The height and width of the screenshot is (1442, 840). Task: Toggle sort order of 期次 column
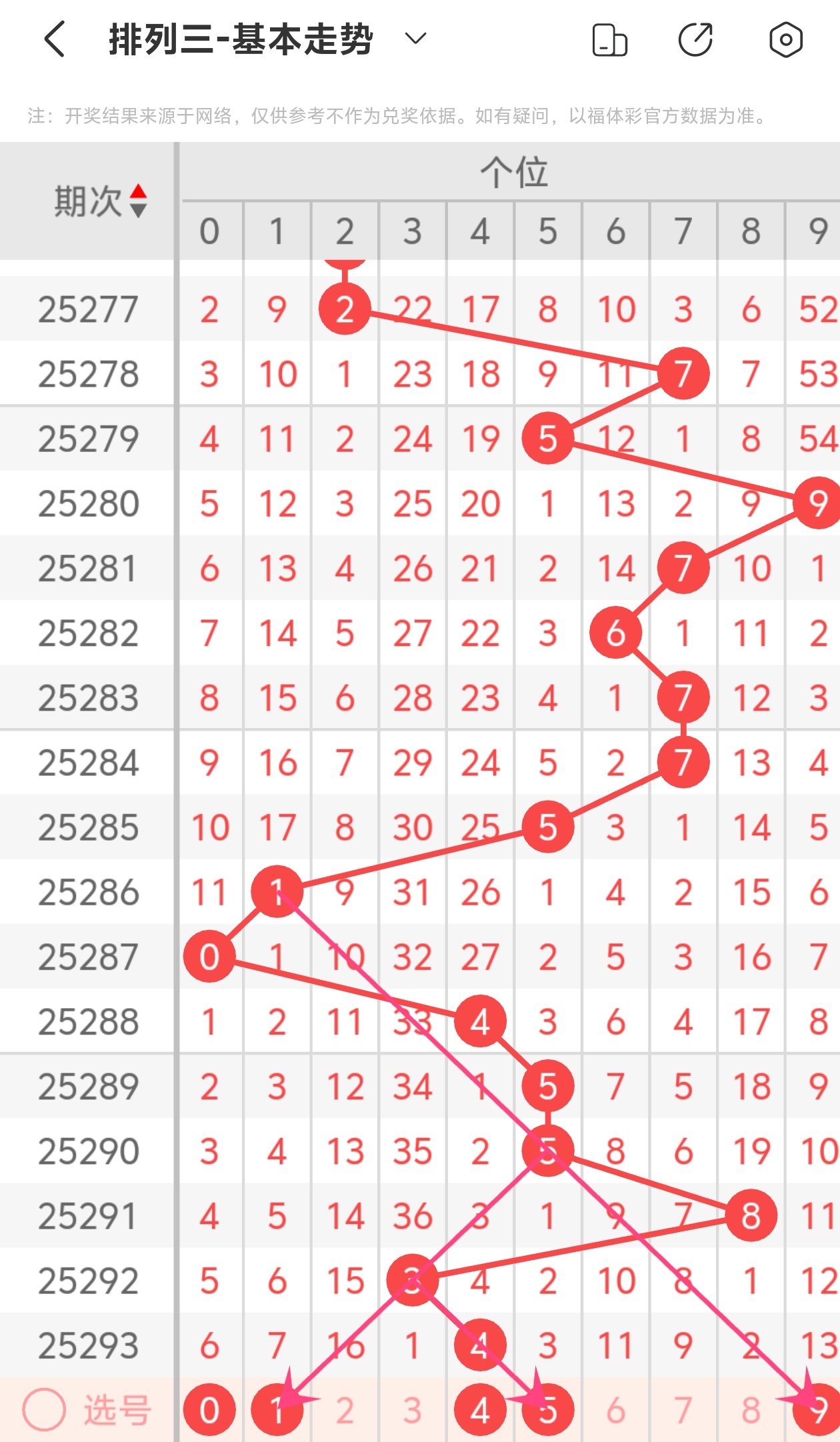(138, 201)
